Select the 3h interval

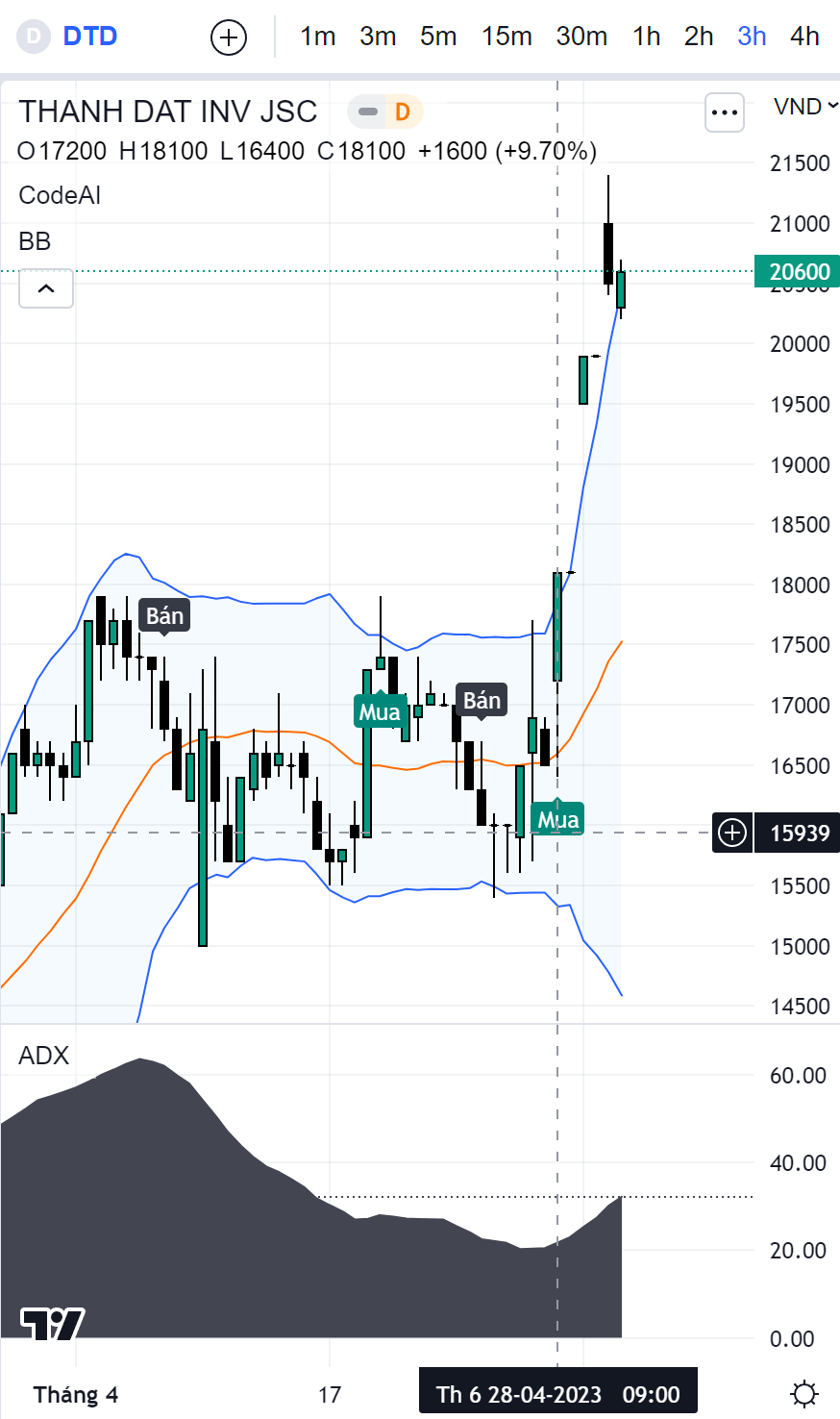pos(752,37)
